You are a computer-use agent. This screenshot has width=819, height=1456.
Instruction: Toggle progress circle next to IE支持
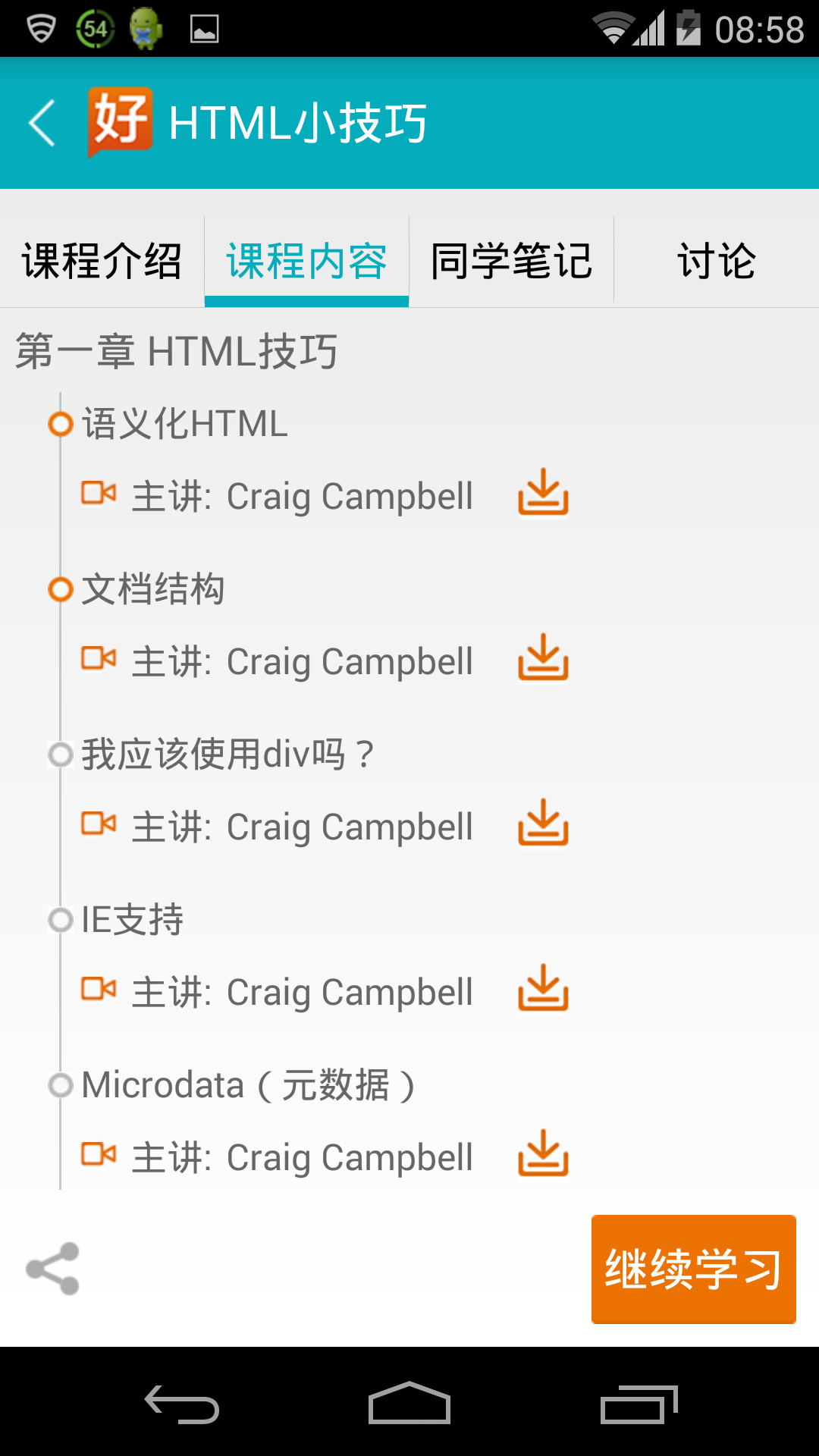[x=61, y=919]
